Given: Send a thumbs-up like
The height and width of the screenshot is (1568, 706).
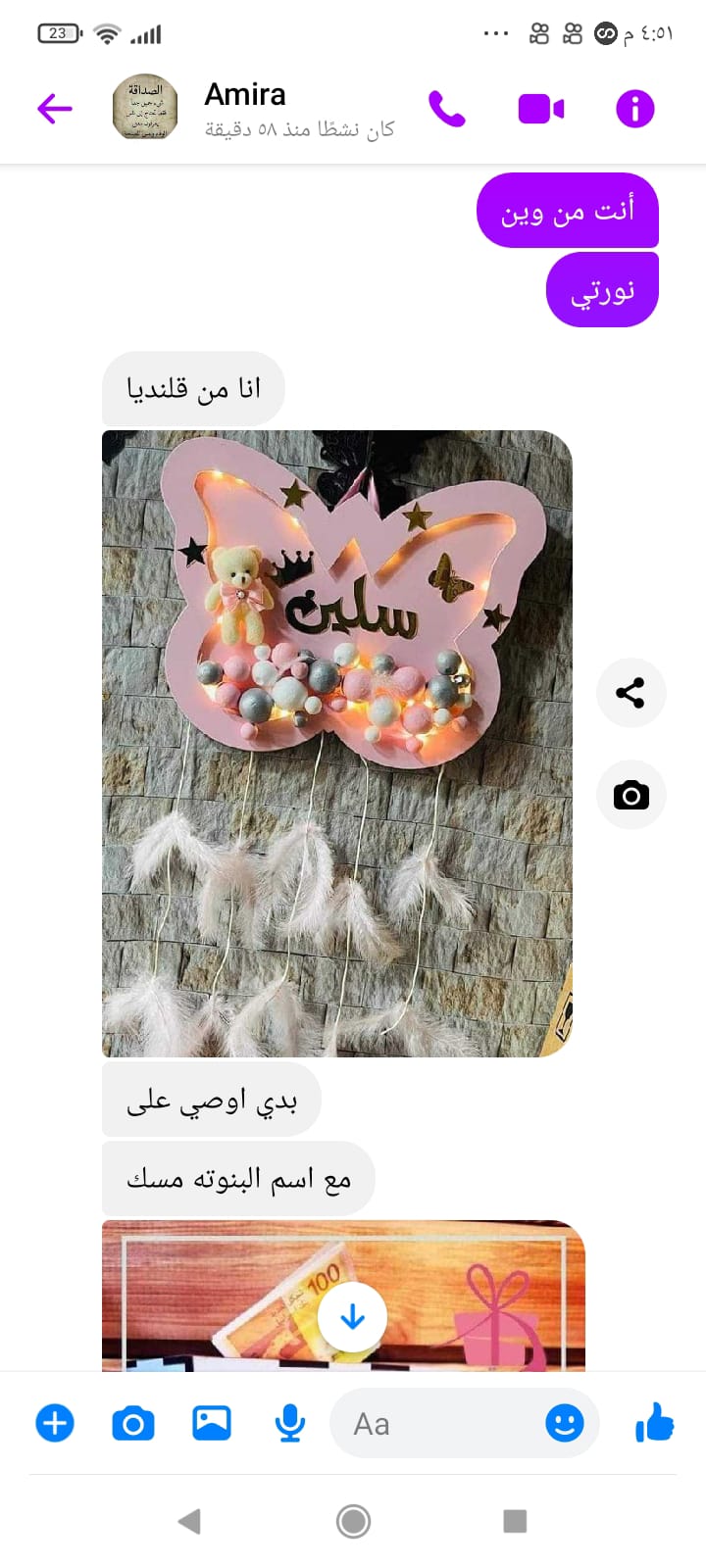Looking at the screenshot, I should (x=655, y=1423).
